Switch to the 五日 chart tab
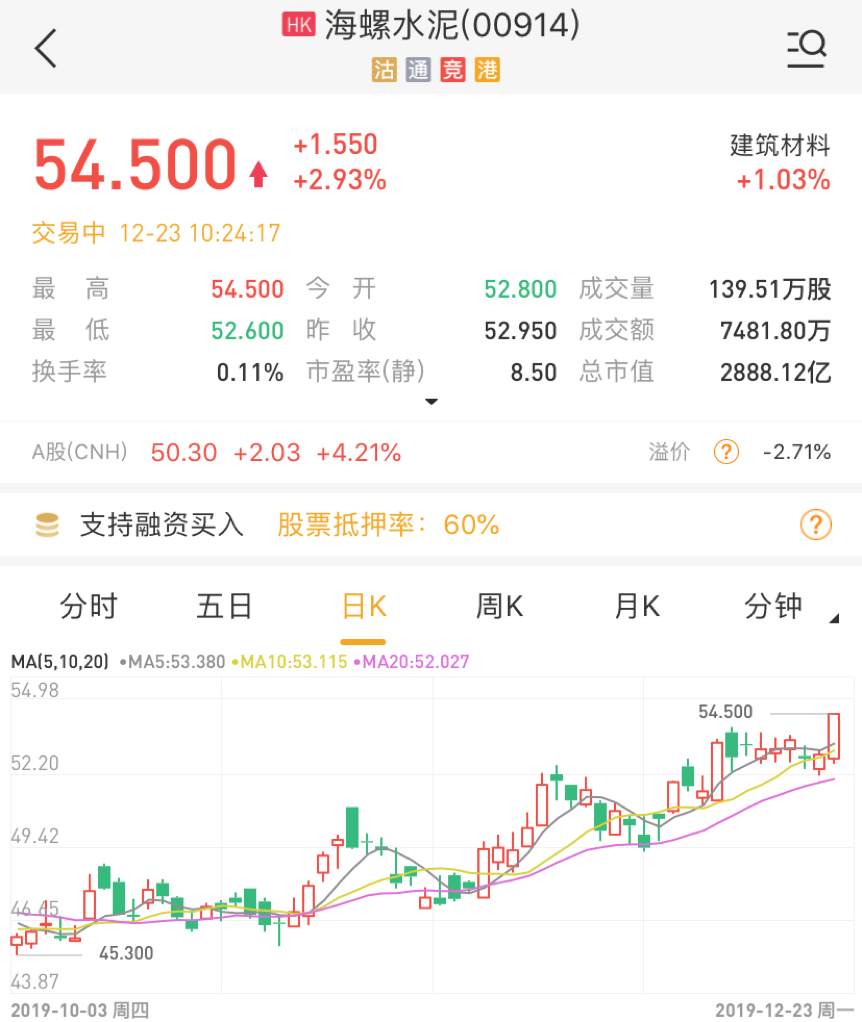This screenshot has height=1022, width=862. [x=225, y=606]
